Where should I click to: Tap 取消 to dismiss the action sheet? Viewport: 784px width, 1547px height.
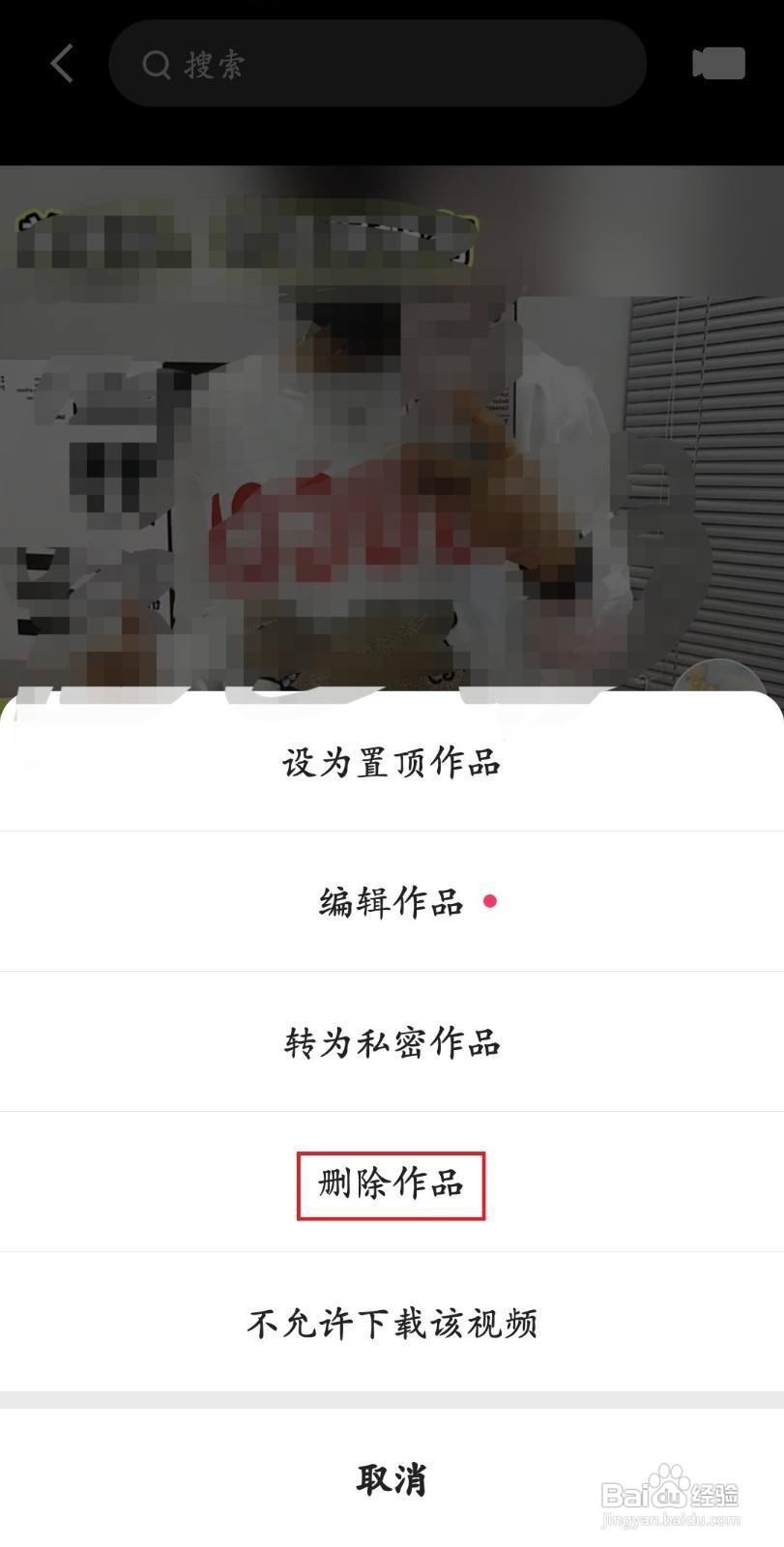click(392, 1477)
